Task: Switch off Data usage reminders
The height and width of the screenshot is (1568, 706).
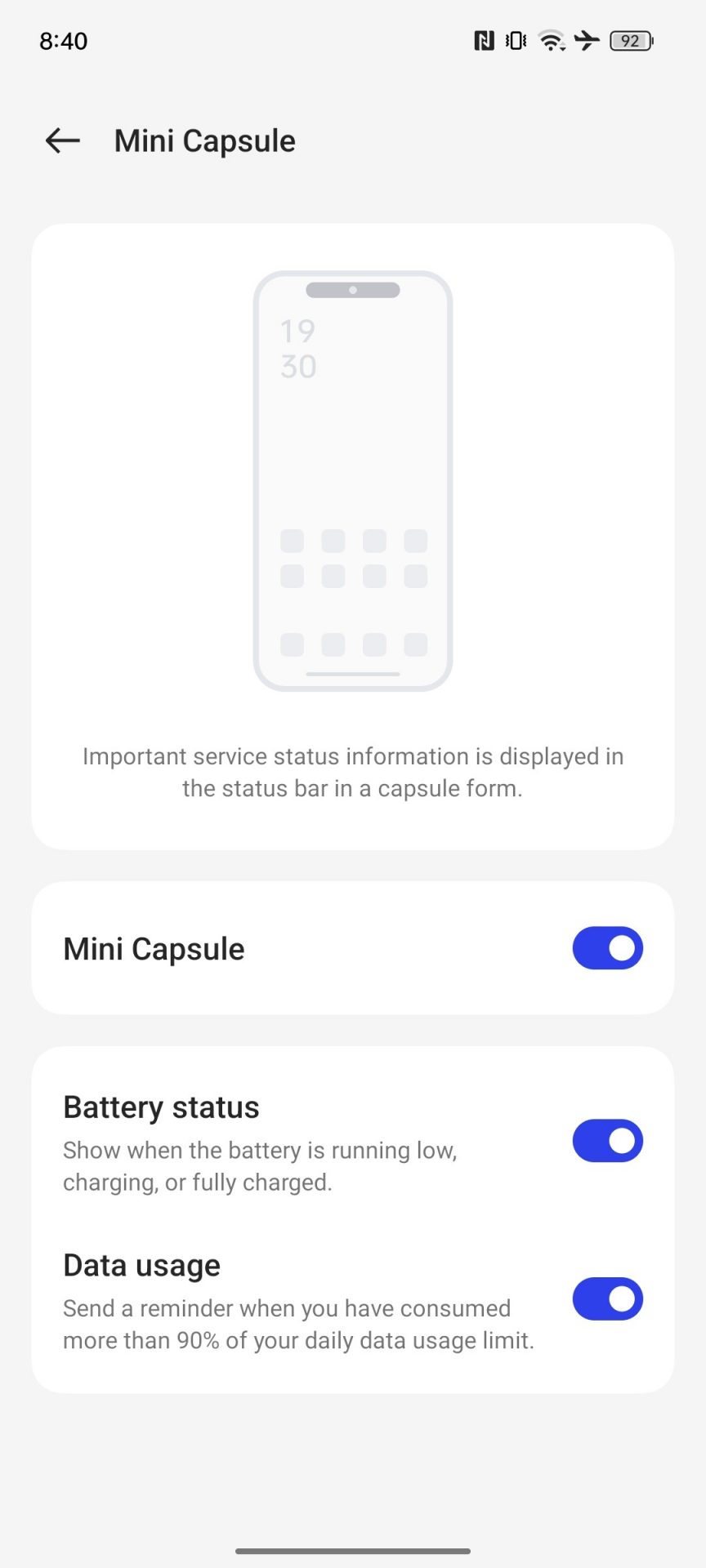Action: pyautogui.click(x=607, y=1299)
